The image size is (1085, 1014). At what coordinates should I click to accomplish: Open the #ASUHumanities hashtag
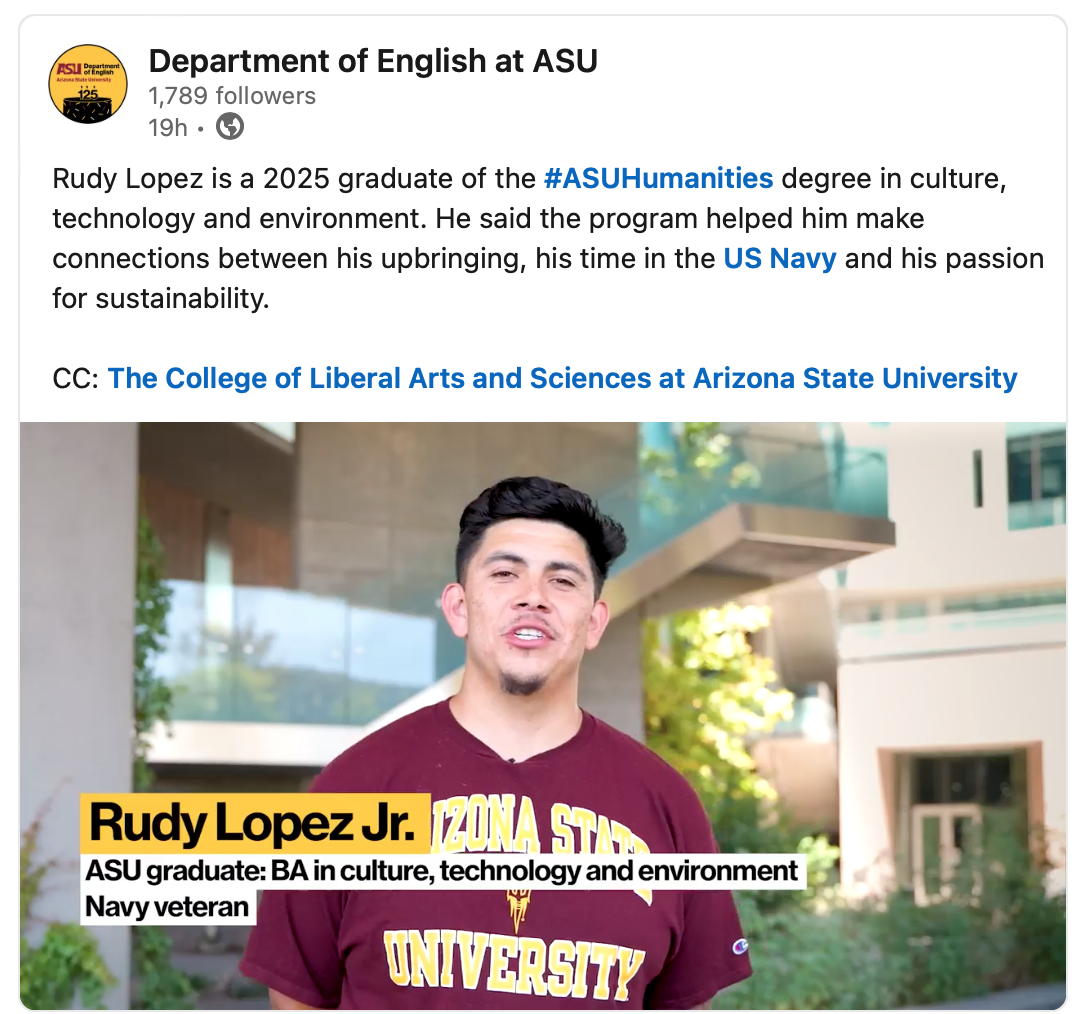tap(658, 179)
